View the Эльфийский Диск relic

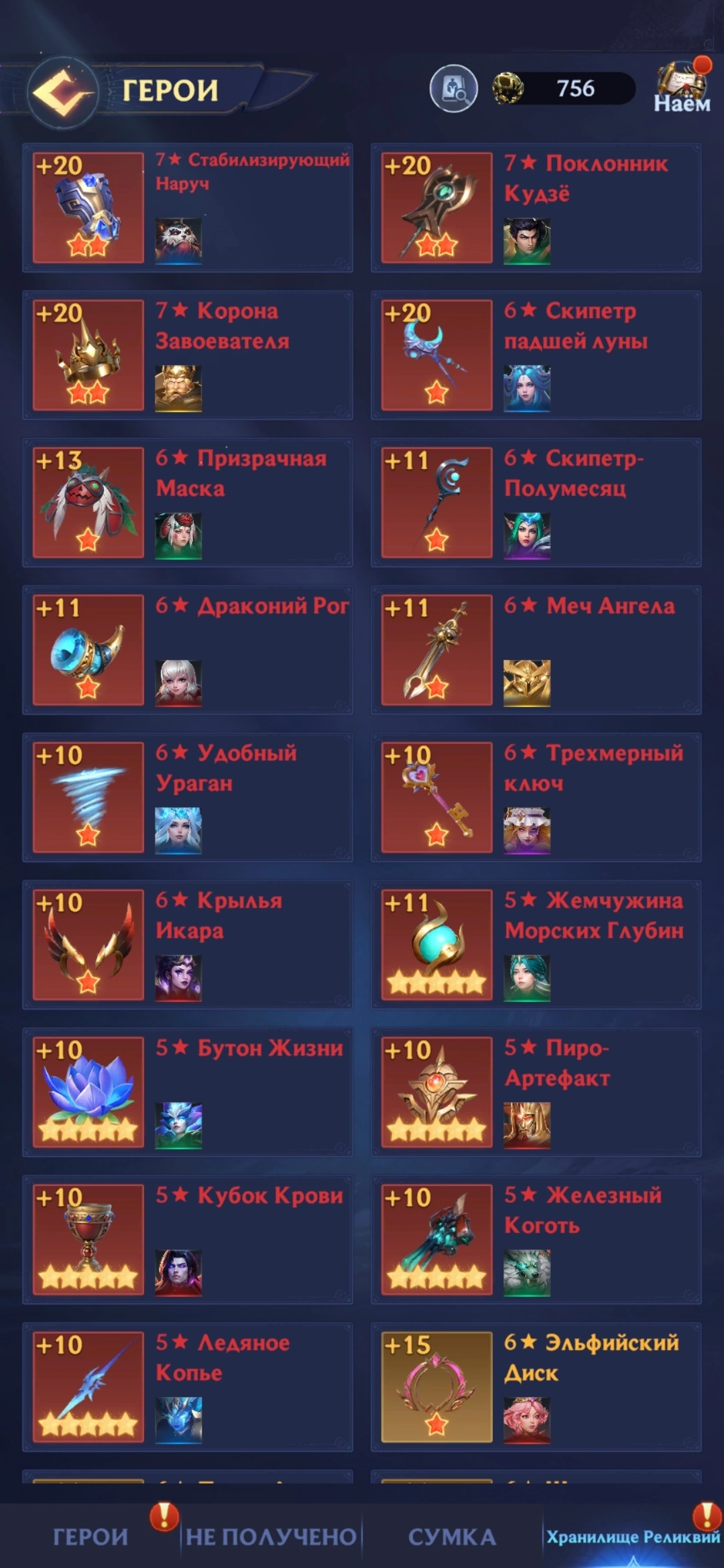536,1387
